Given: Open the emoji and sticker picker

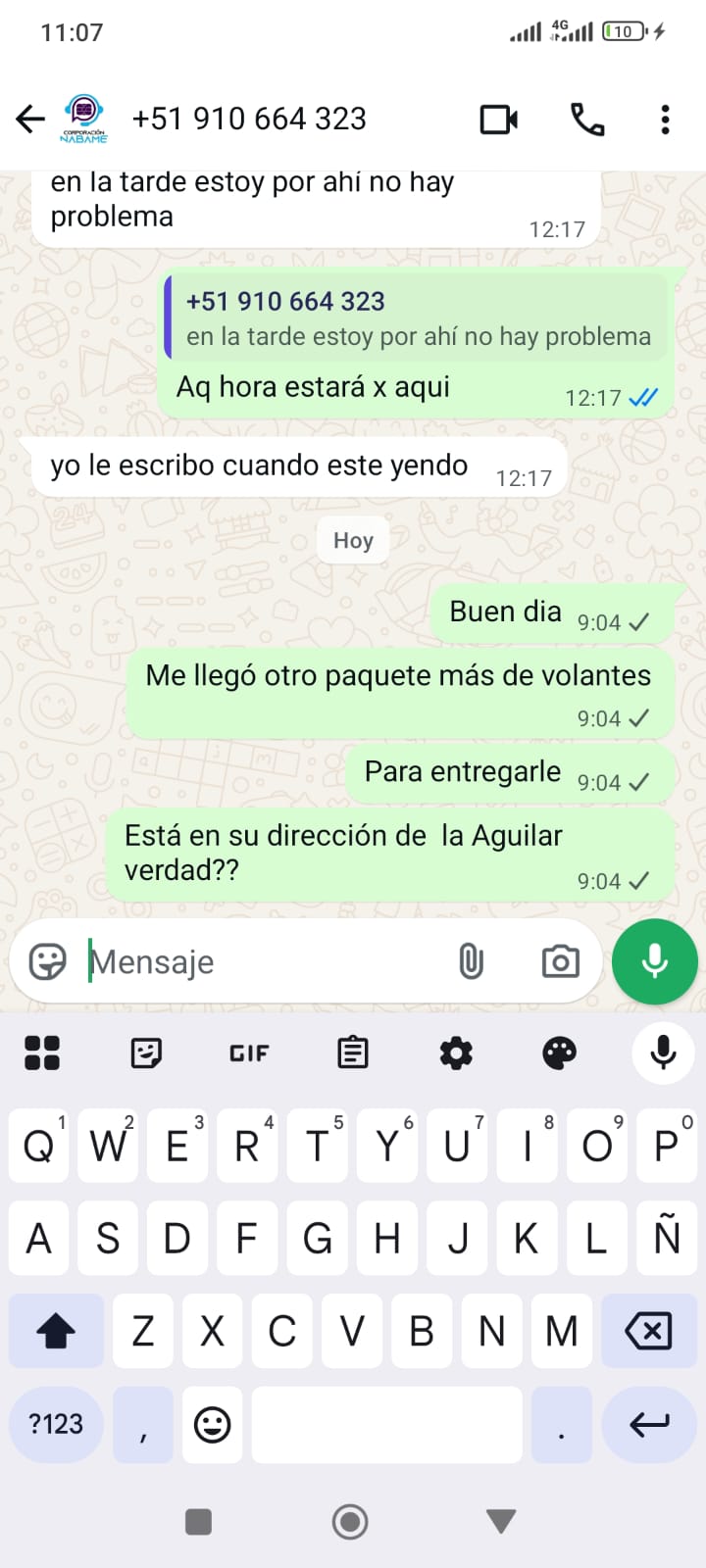Looking at the screenshot, I should 47,961.
